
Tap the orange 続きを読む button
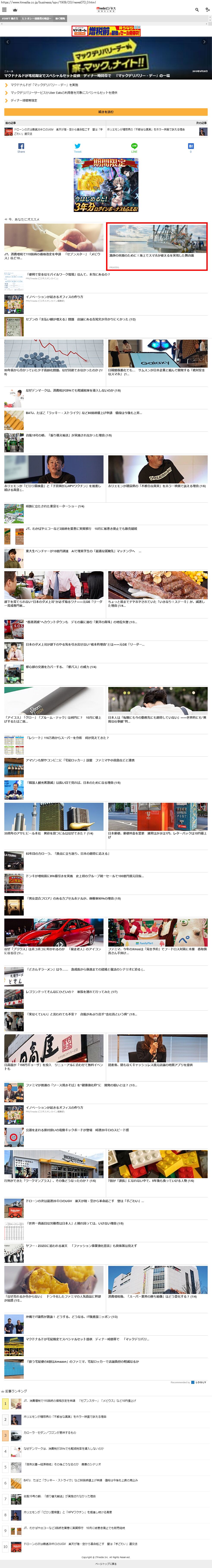point(106,112)
